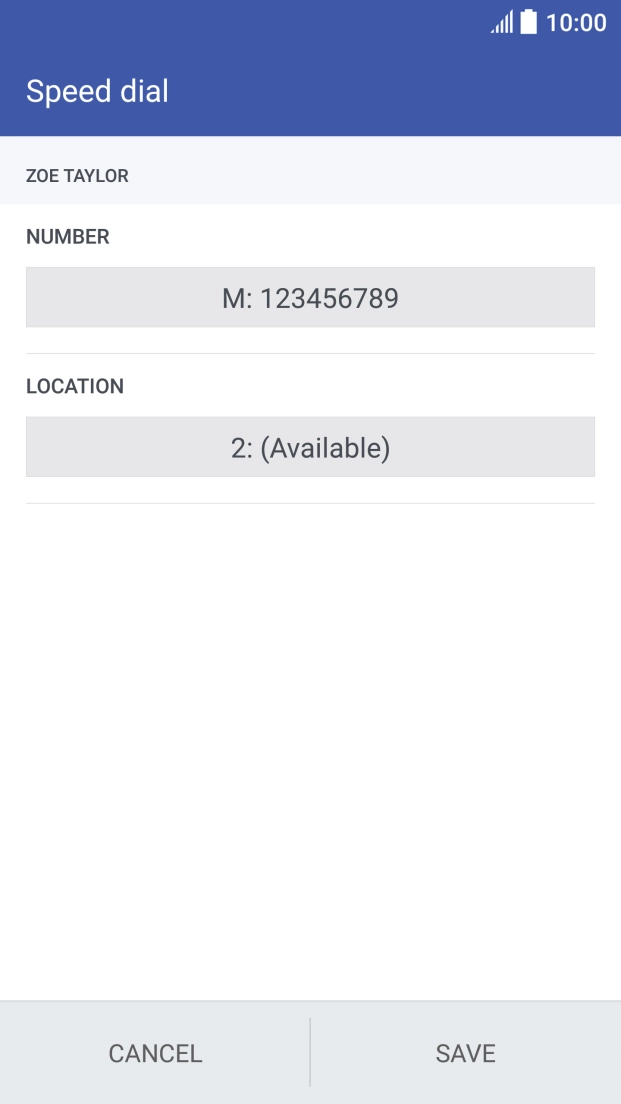The width and height of the screenshot is (621, 1104).
Task: Save the speed dial entry
Action: click(465, 1053)
